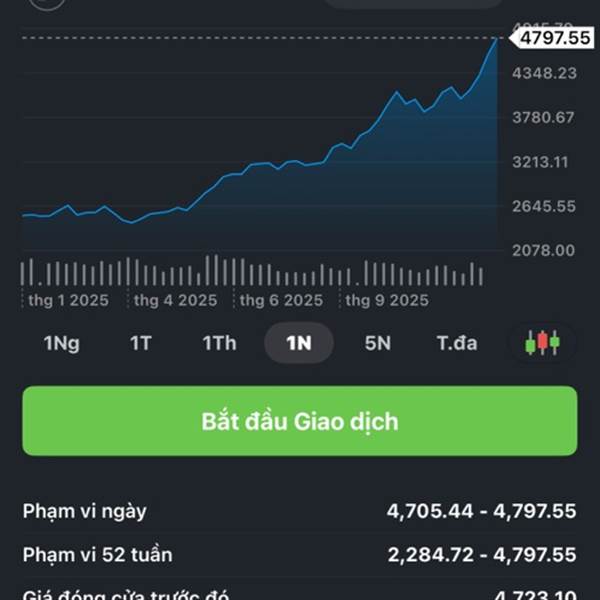
Task: Tap Bắt đầu Giao dịch button
Action: click(x=299, y=421)
